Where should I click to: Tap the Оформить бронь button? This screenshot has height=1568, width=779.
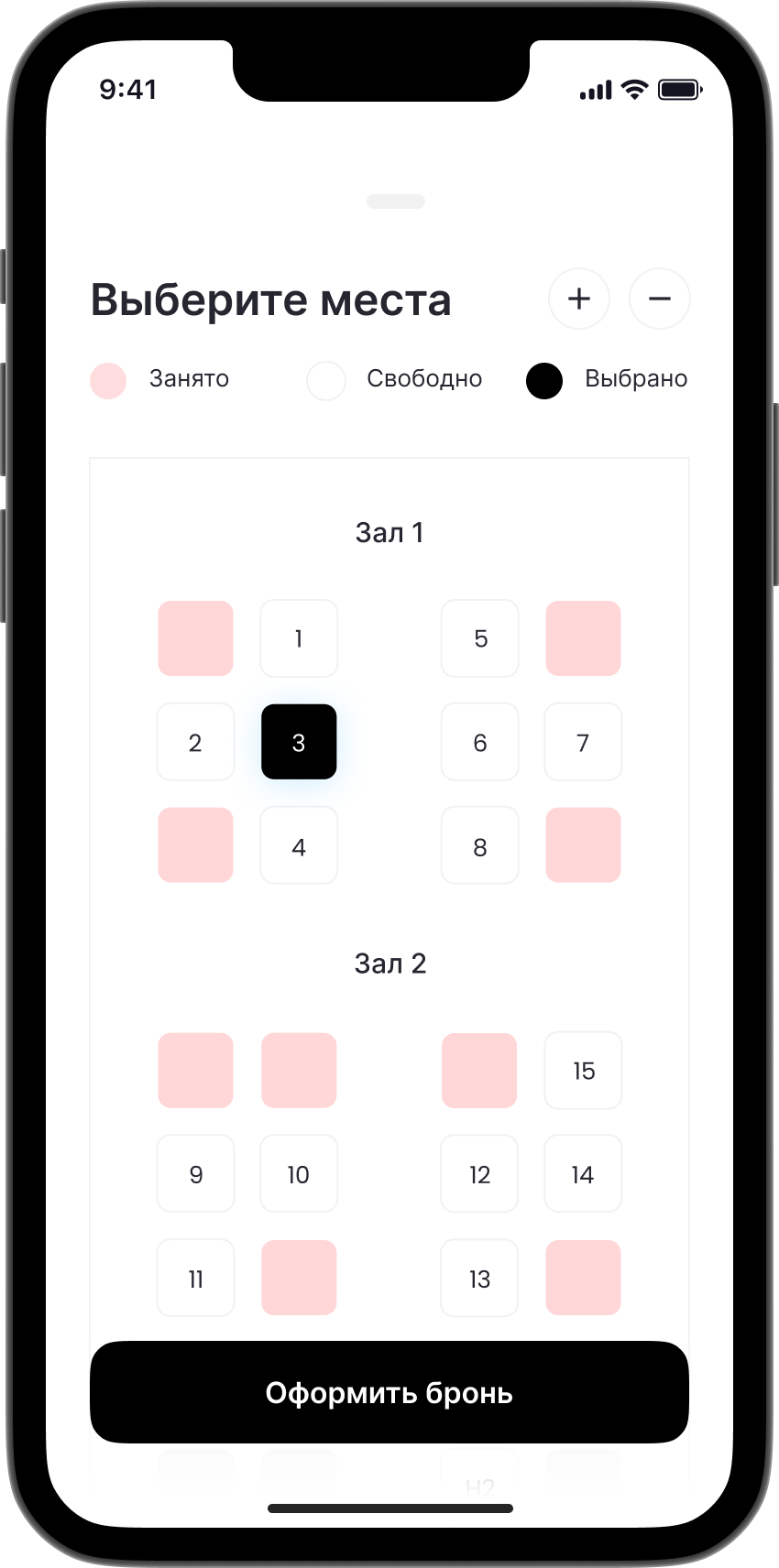click(389, 1392)
